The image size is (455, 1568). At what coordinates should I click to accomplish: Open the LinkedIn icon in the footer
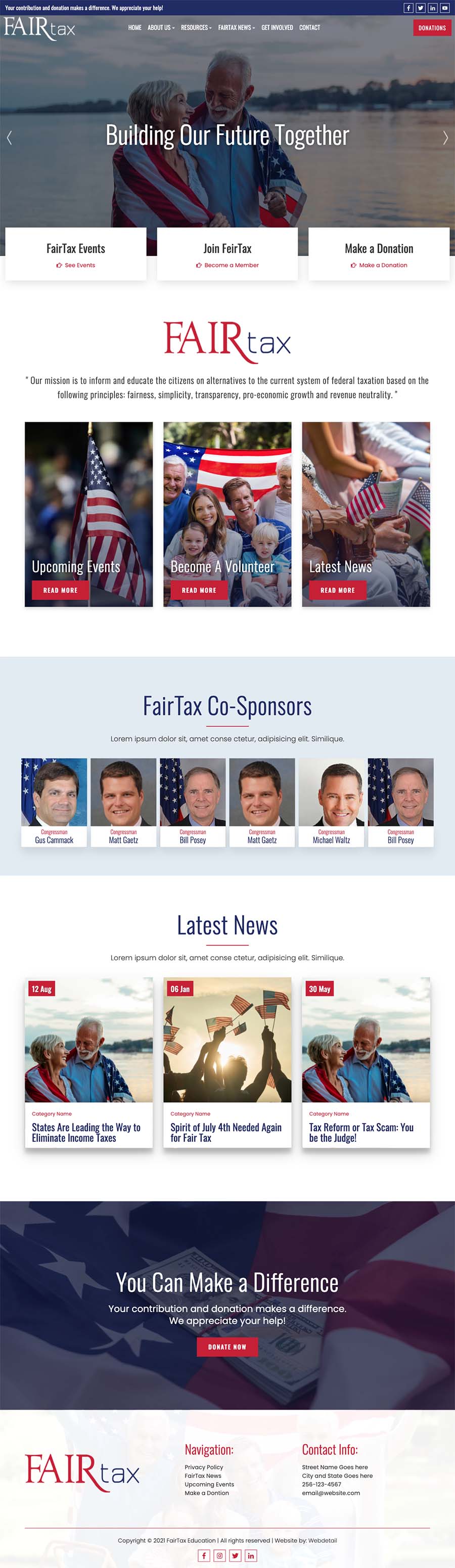251,1555
